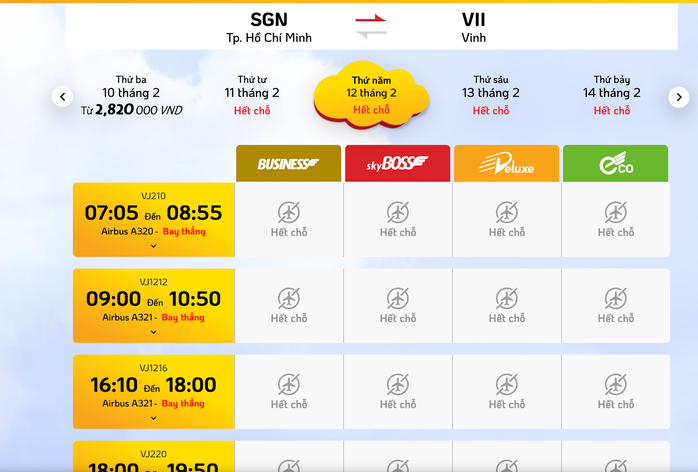Screen dimensions: 698x472
Task: Show details of flight VJ1216
Action: tap(153, 418)
